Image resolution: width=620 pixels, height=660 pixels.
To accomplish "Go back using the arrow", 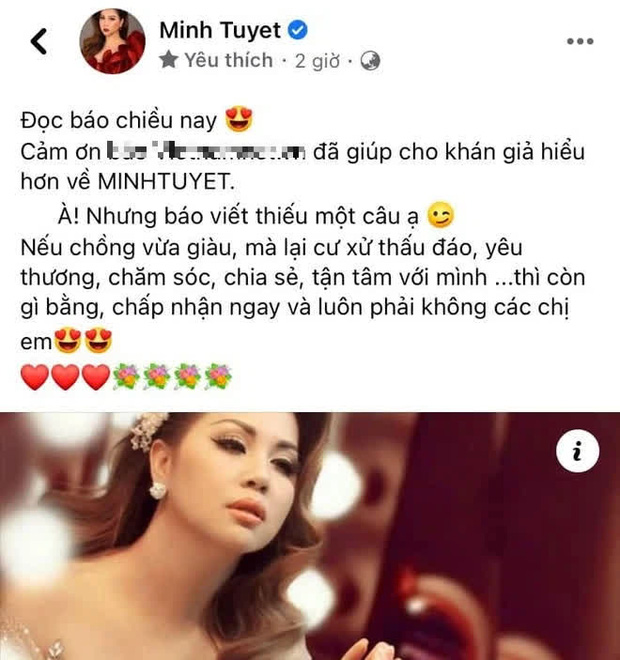I will click(x=39, y=41).
